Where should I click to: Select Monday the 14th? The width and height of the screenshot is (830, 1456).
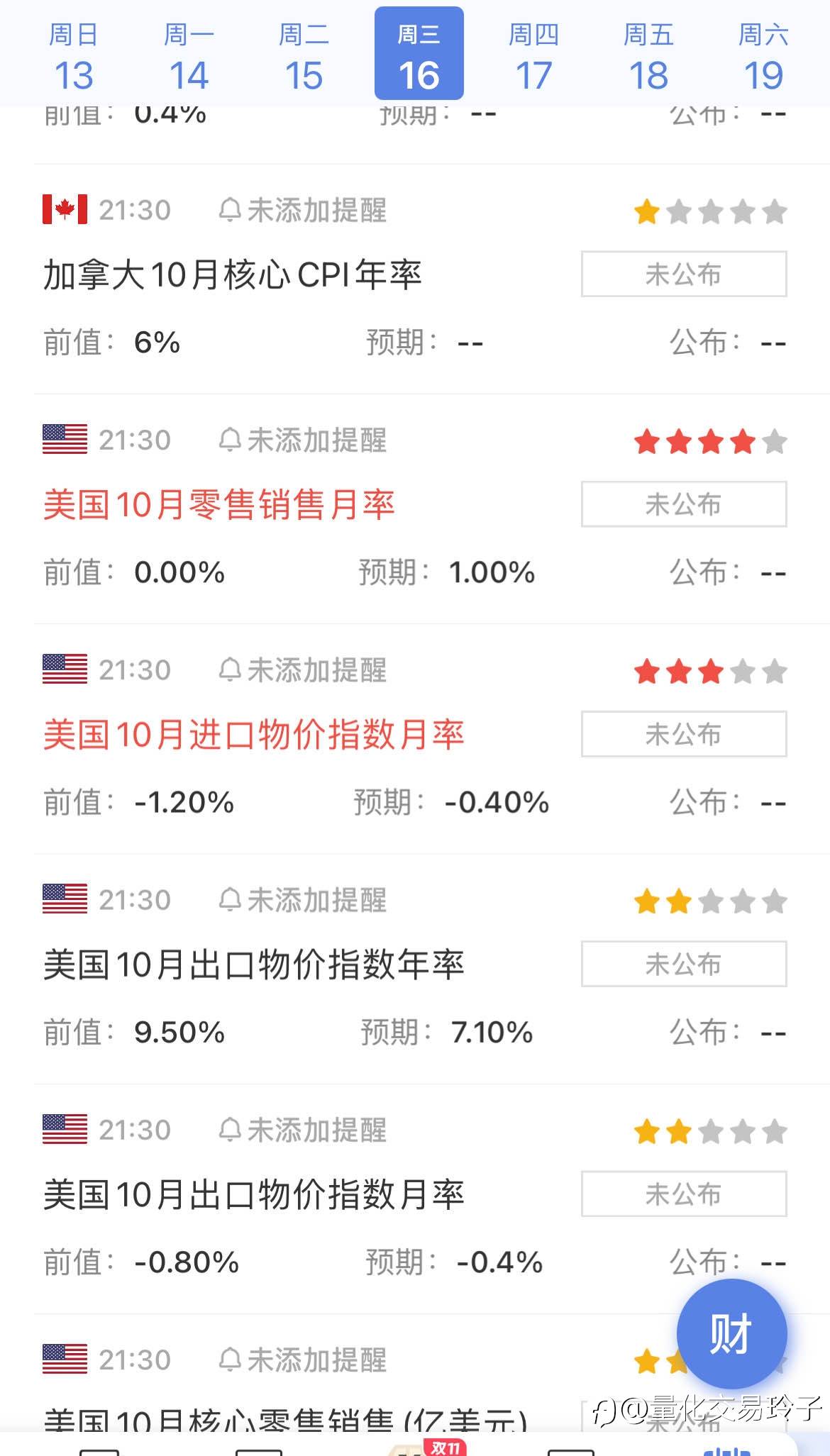tap(189, 55)
